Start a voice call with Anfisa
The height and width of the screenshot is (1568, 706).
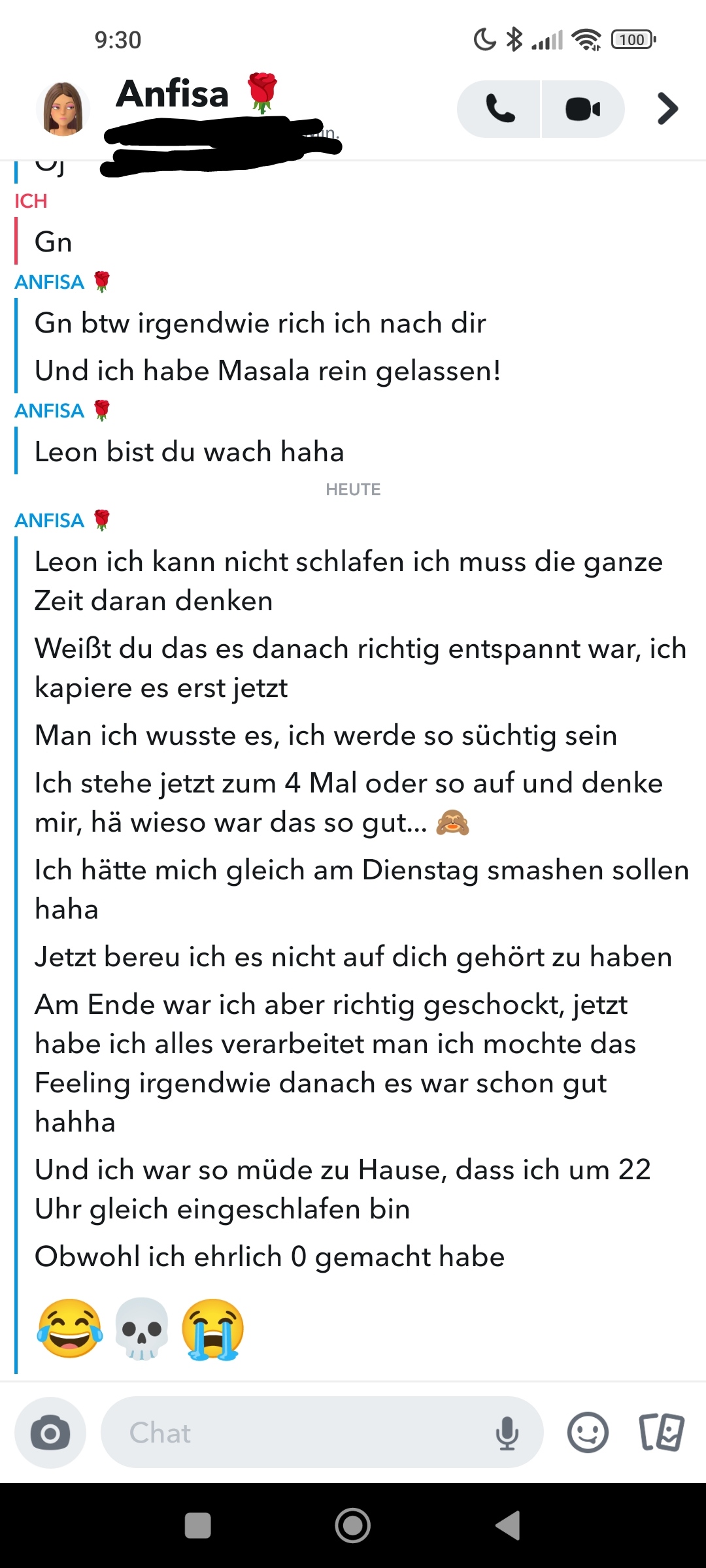(x=499, y=109)
